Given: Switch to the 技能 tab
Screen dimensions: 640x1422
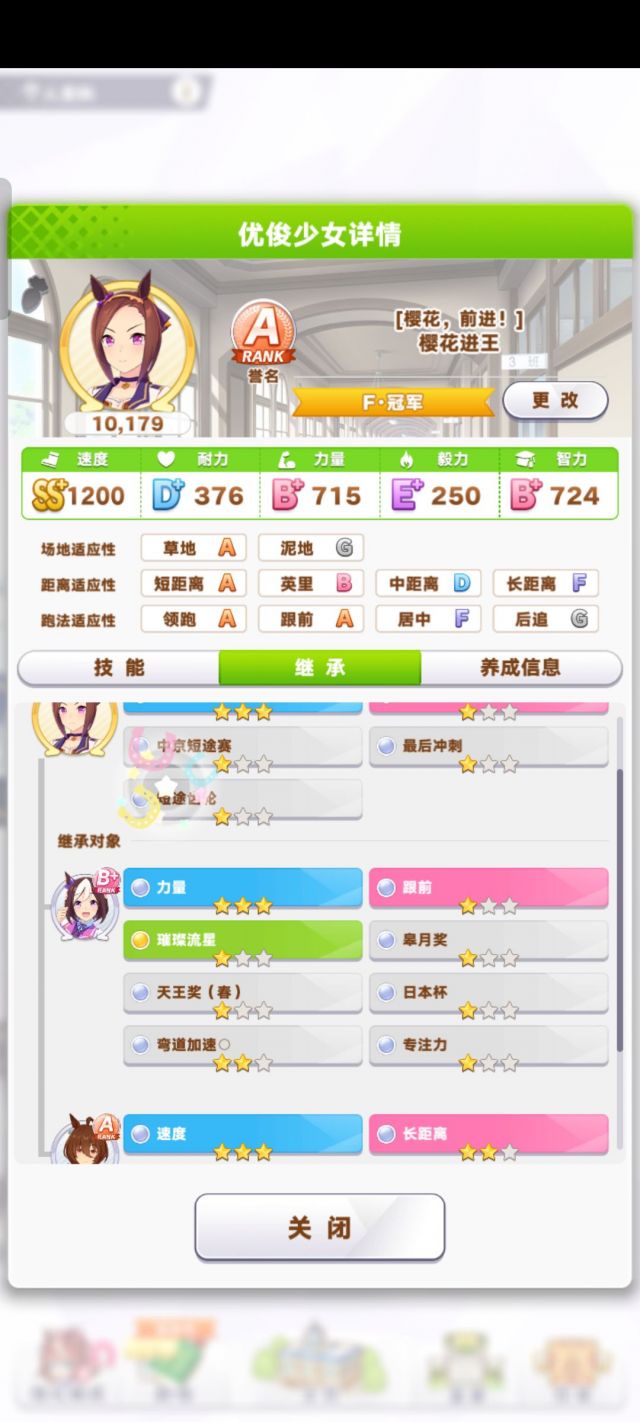Looking at the screenshot, I should coord(119,667).
